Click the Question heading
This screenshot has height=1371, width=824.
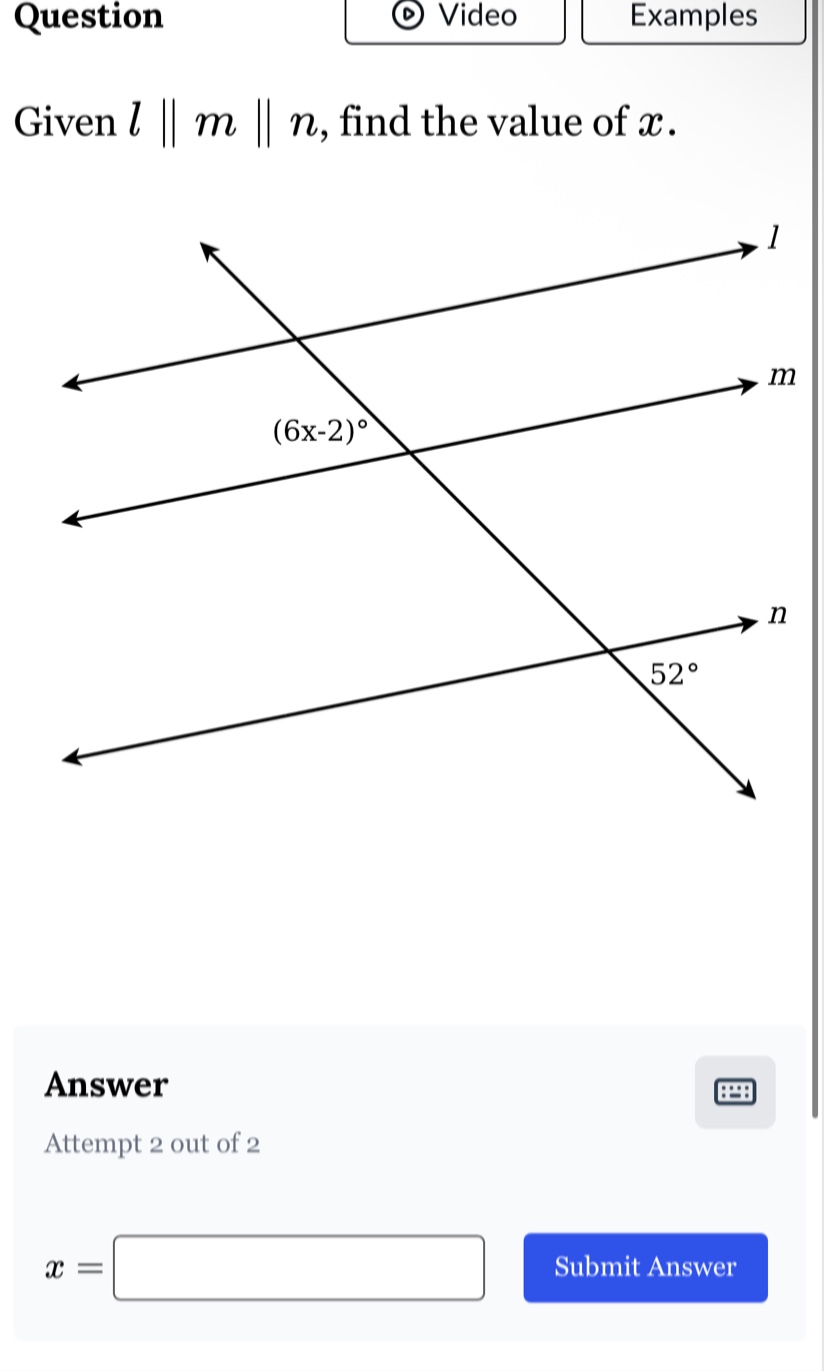tap(89, 16)
